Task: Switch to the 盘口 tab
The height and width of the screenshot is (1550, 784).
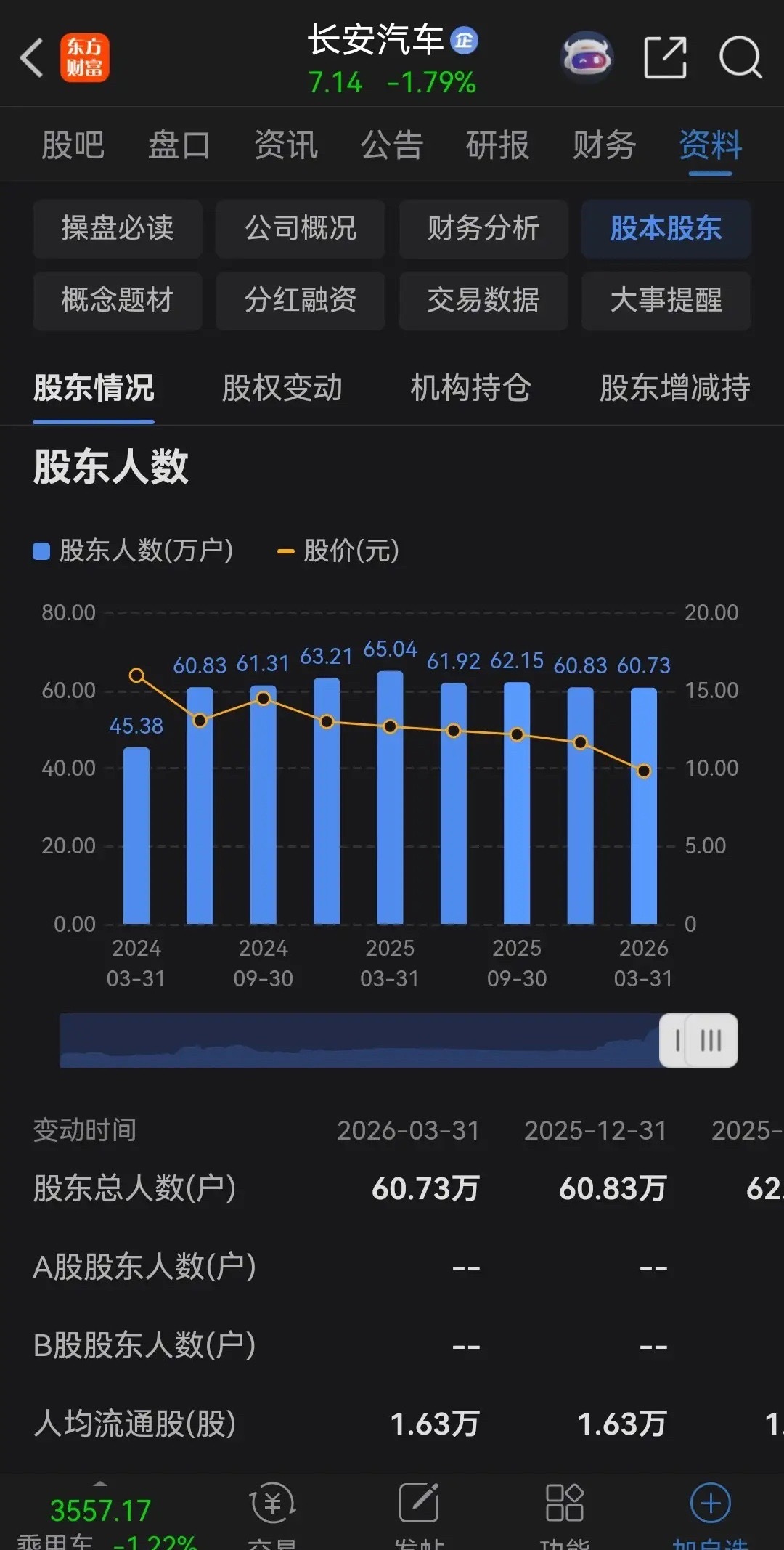Action: (179, 145)
